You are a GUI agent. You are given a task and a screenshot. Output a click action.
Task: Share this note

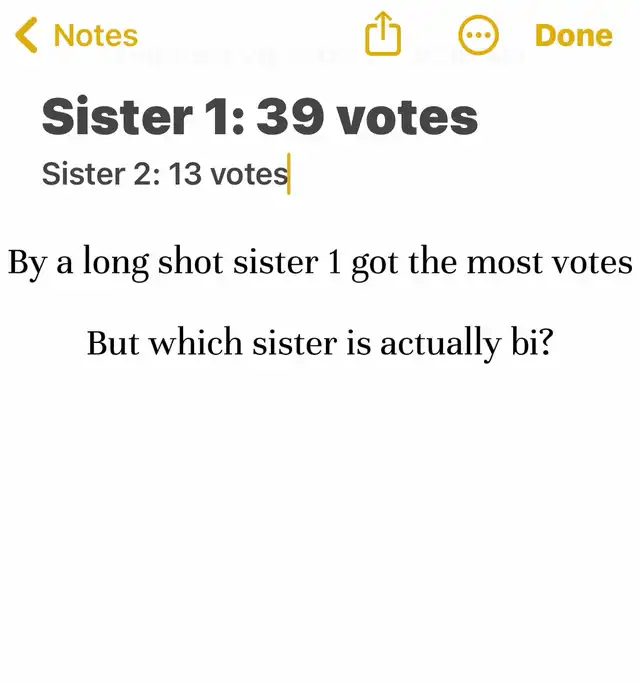coord(382,36)
